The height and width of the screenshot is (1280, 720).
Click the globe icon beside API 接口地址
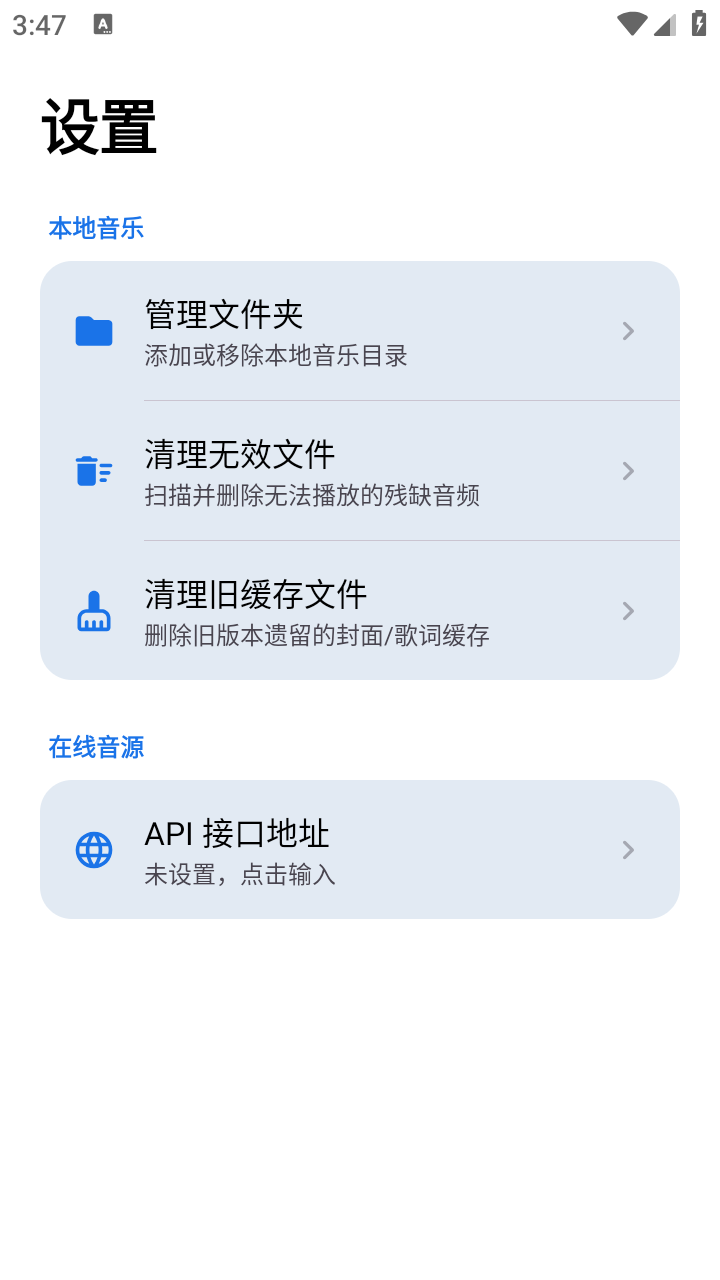pyautogui.click(x=93, y=849)
